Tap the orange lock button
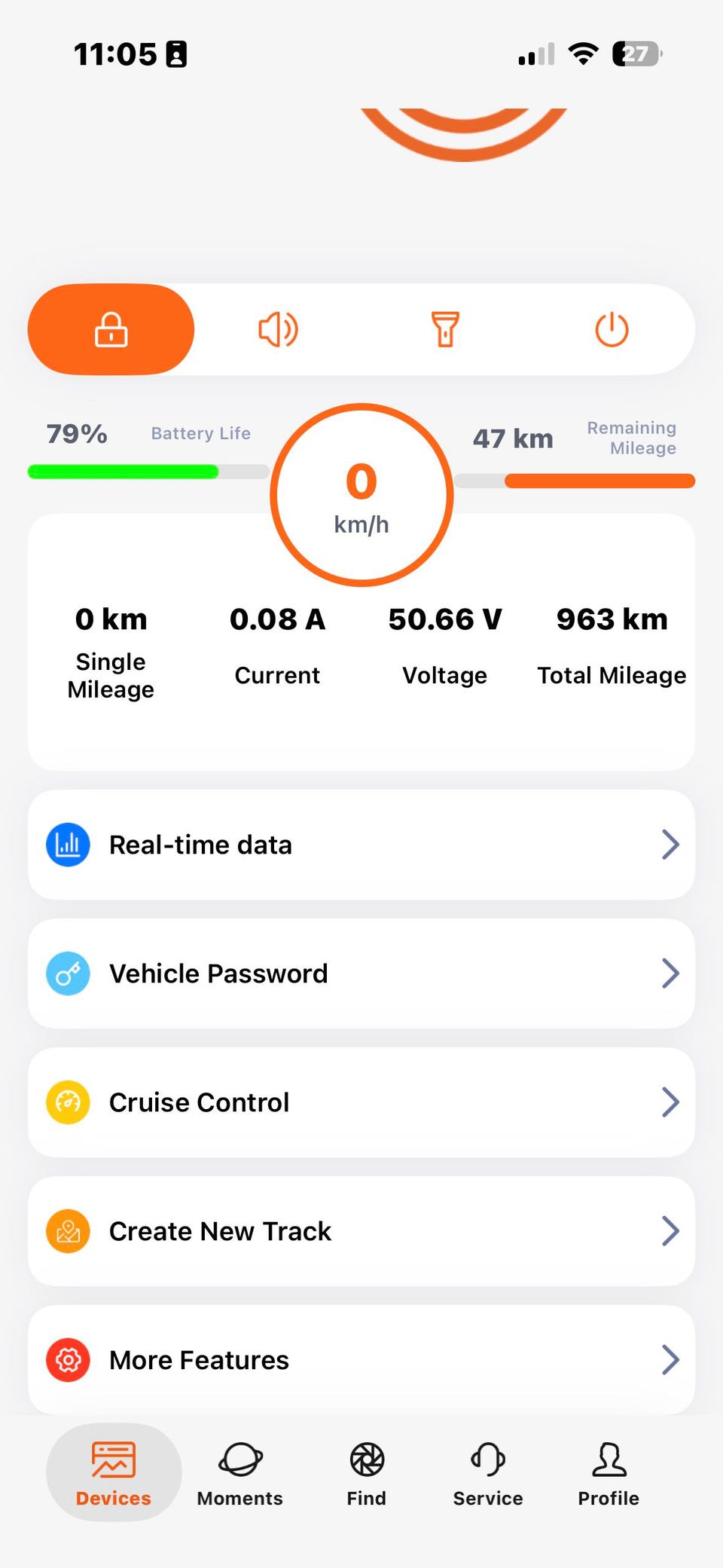The width and height of the screenshot is (723, 1568). pyautogui.click(x=111, y=329)
